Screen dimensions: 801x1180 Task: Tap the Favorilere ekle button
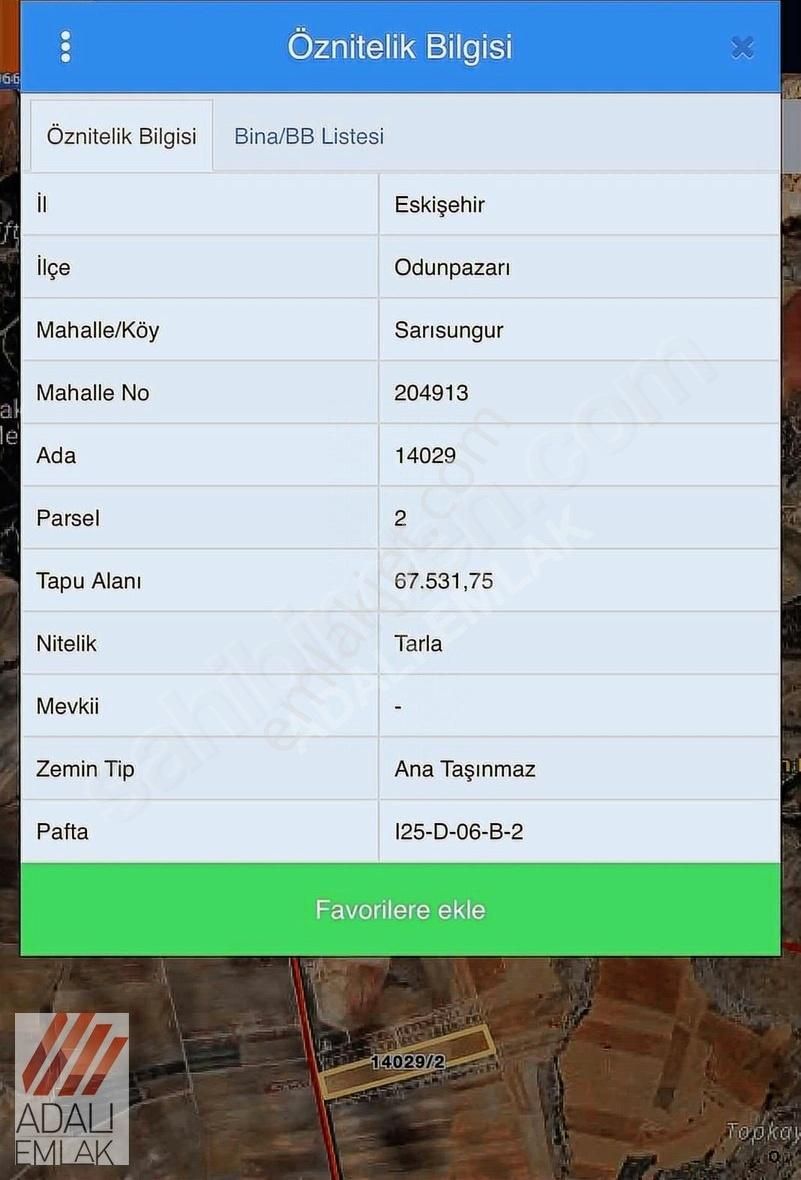point(400,910)
